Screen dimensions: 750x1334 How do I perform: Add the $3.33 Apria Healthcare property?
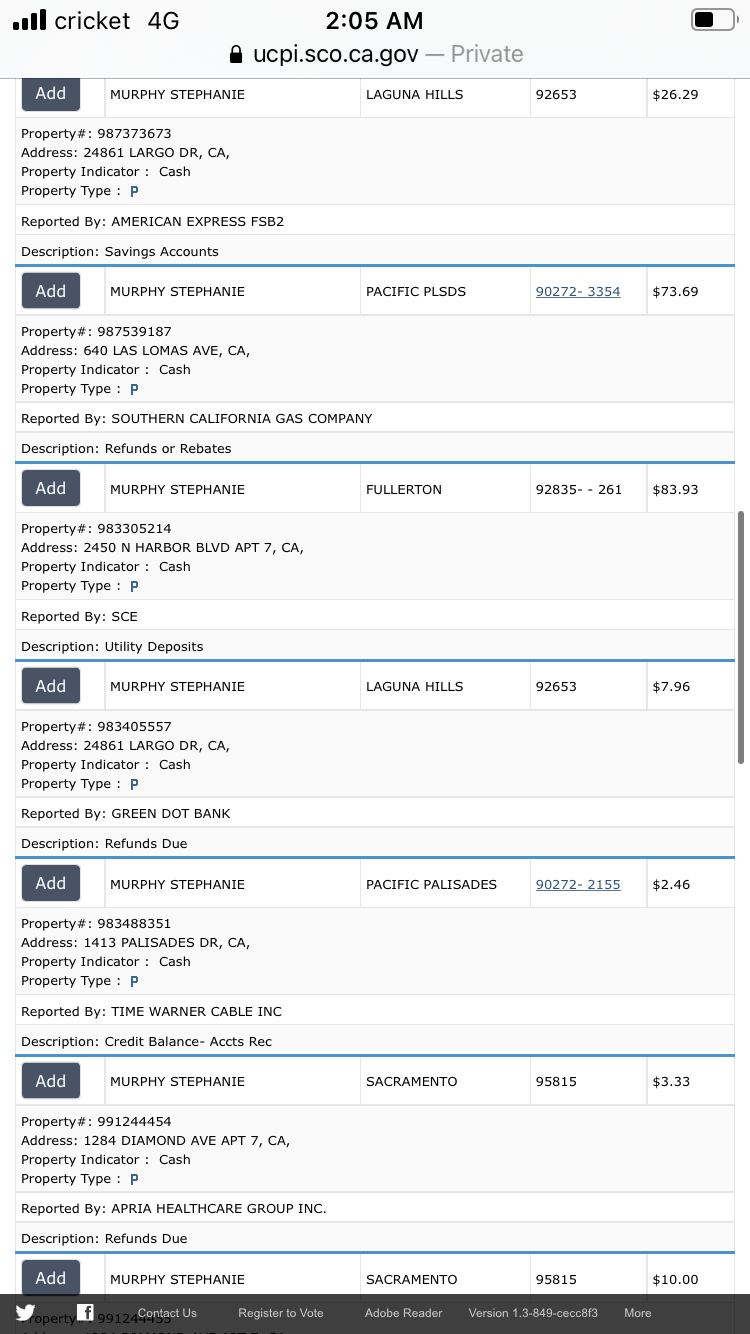(x=51, y=1081)
